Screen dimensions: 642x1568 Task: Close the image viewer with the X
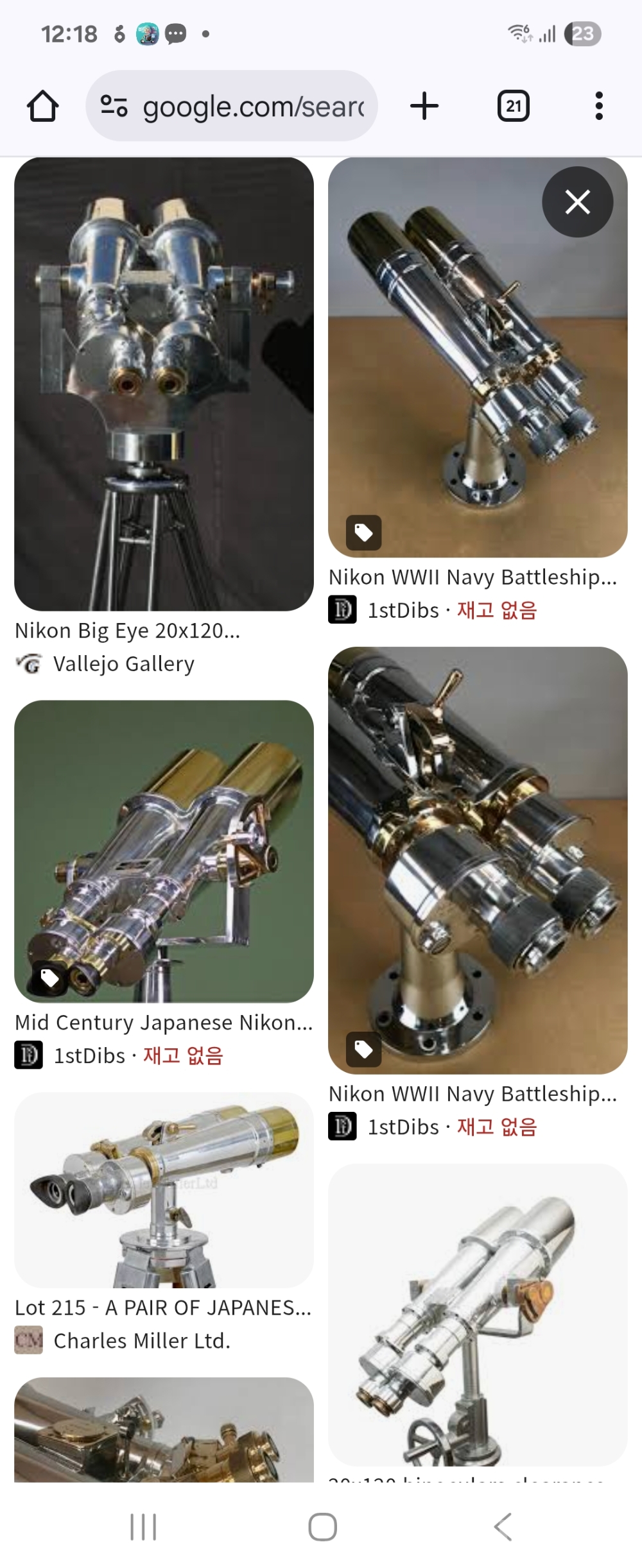577,202
